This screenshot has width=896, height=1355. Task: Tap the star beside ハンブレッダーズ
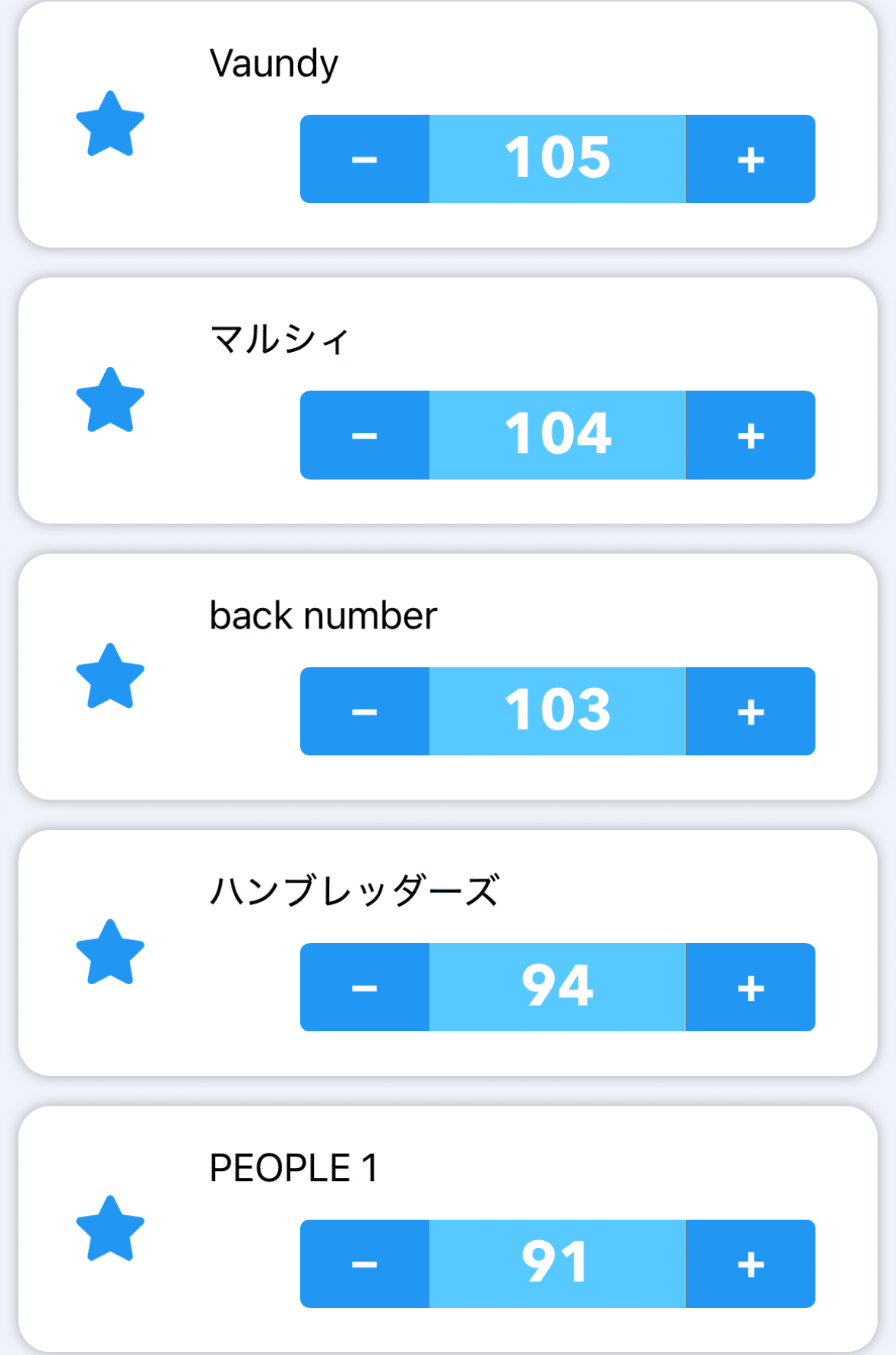tap(110, 953)
